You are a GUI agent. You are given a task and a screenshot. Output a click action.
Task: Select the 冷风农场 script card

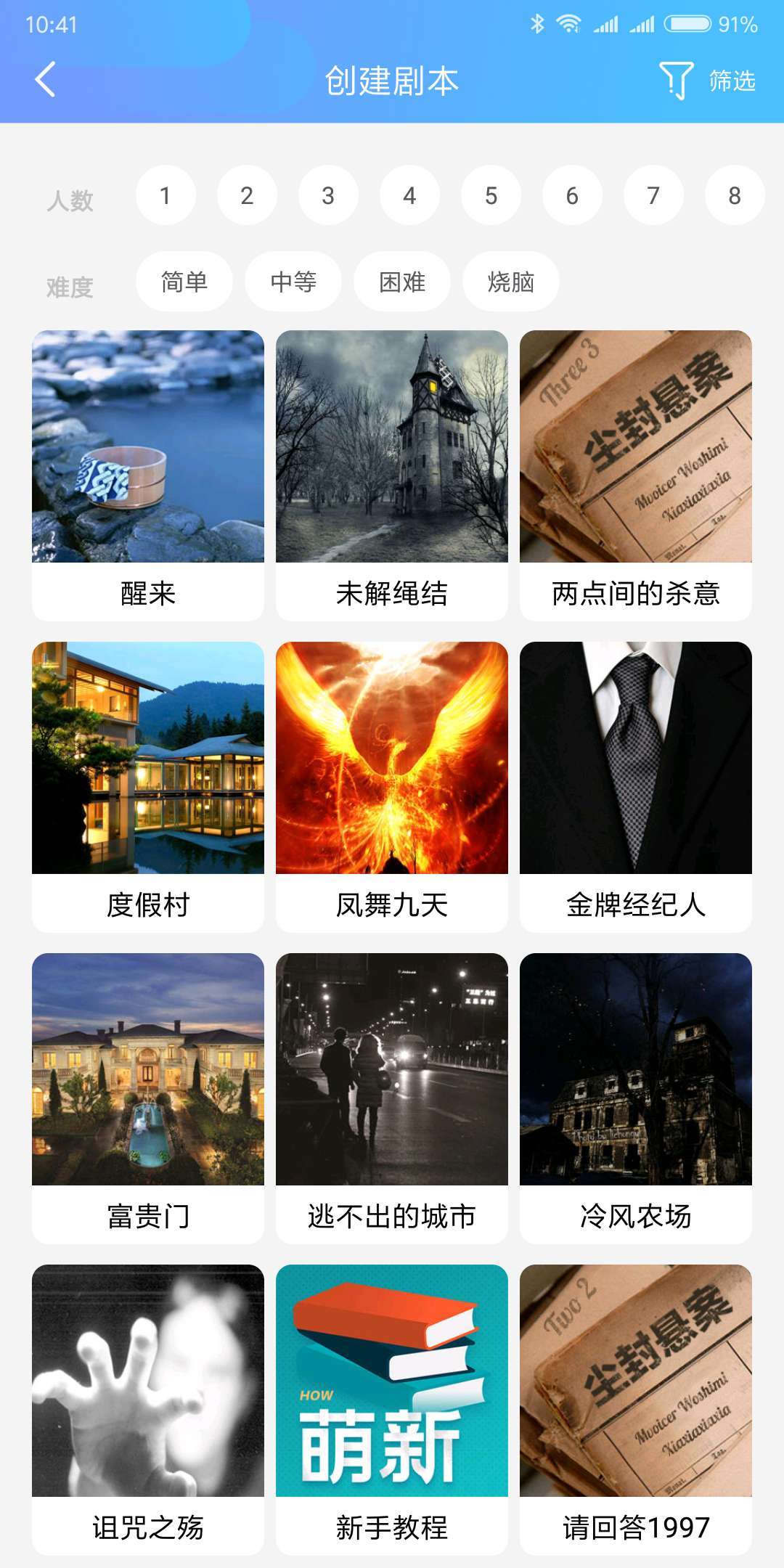click(x=636, y=1098)
